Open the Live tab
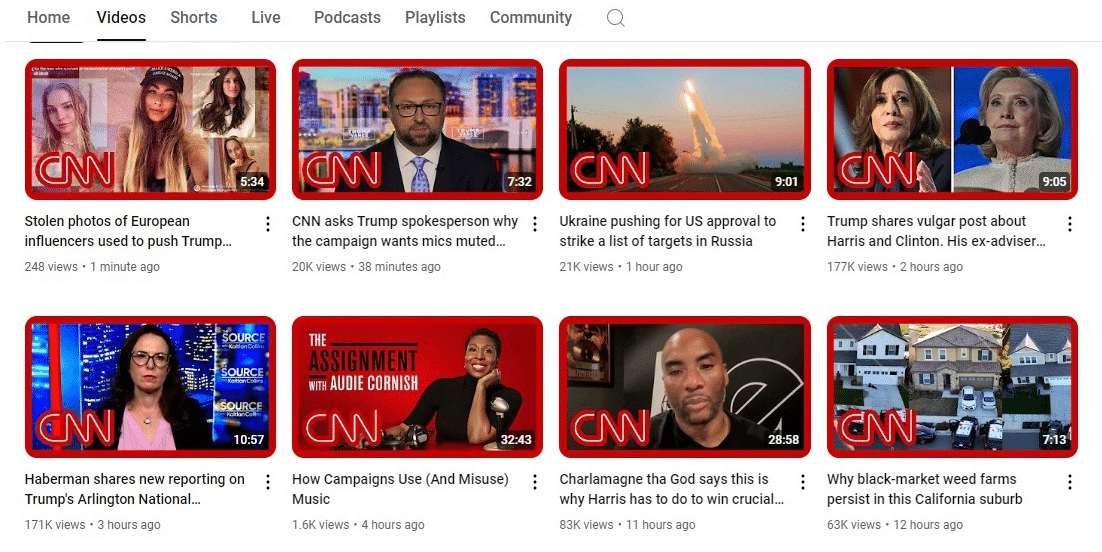1102x552 pixels. click(x=265, y=18)
